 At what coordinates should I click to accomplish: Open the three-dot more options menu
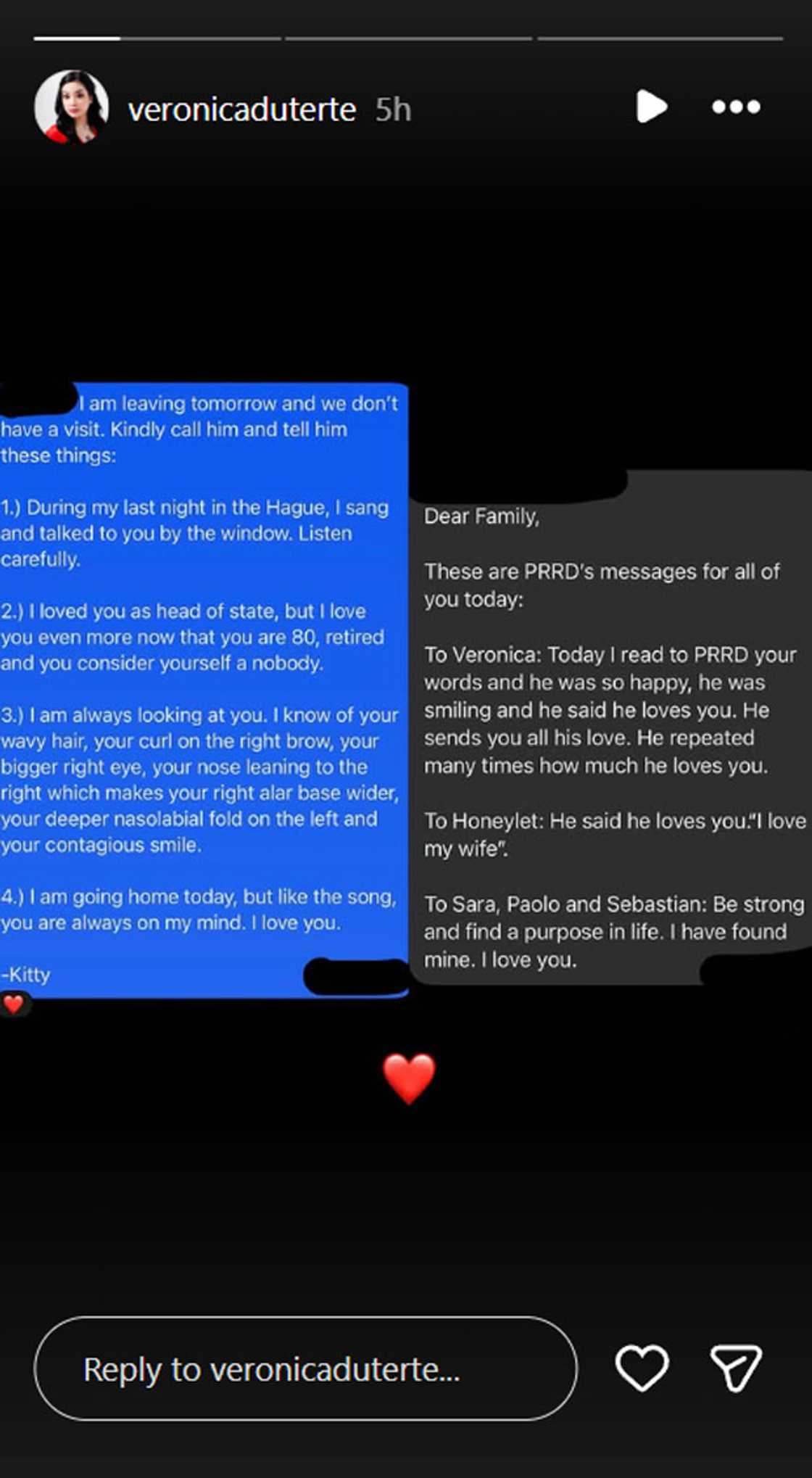coord(735,107)
